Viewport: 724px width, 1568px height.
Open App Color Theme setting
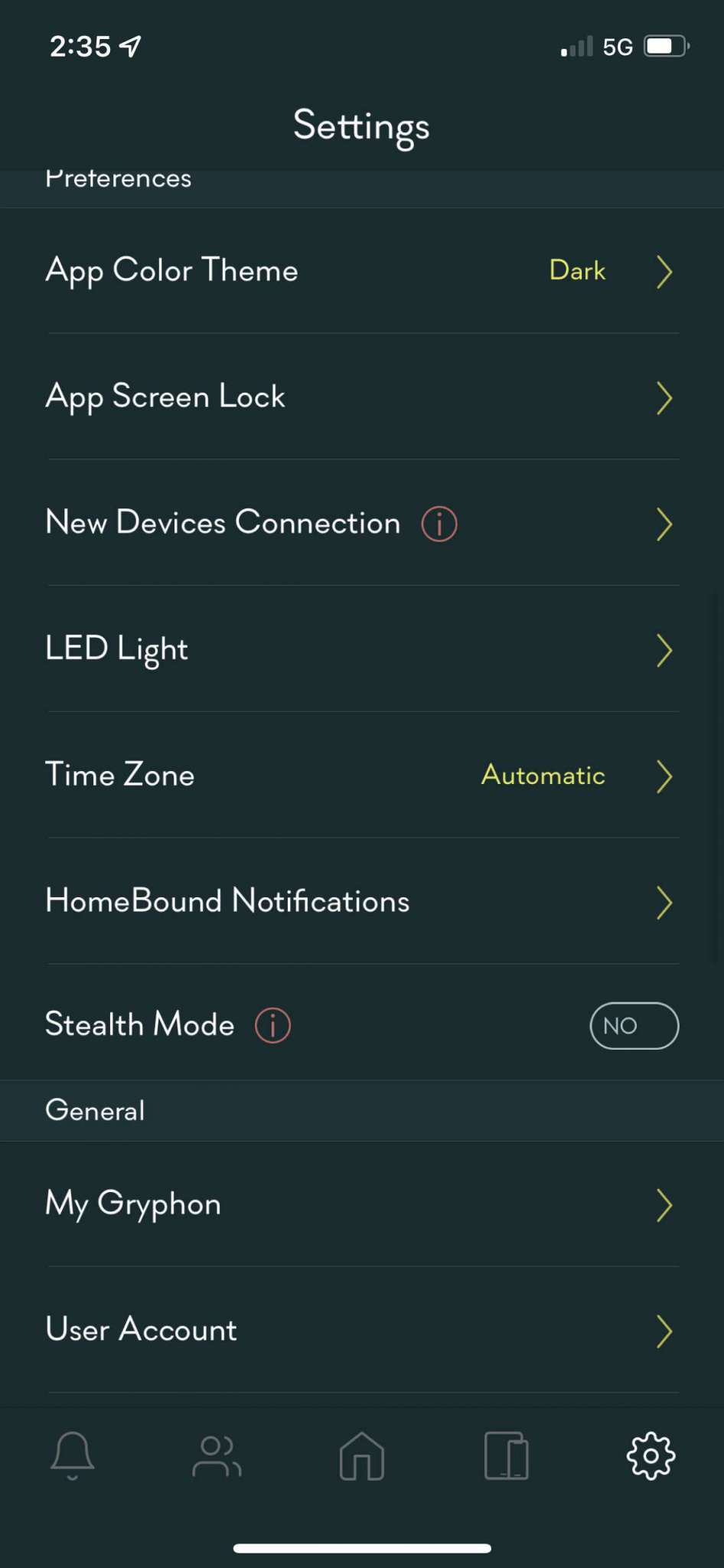pyautogui.click(x=361, y=271)
